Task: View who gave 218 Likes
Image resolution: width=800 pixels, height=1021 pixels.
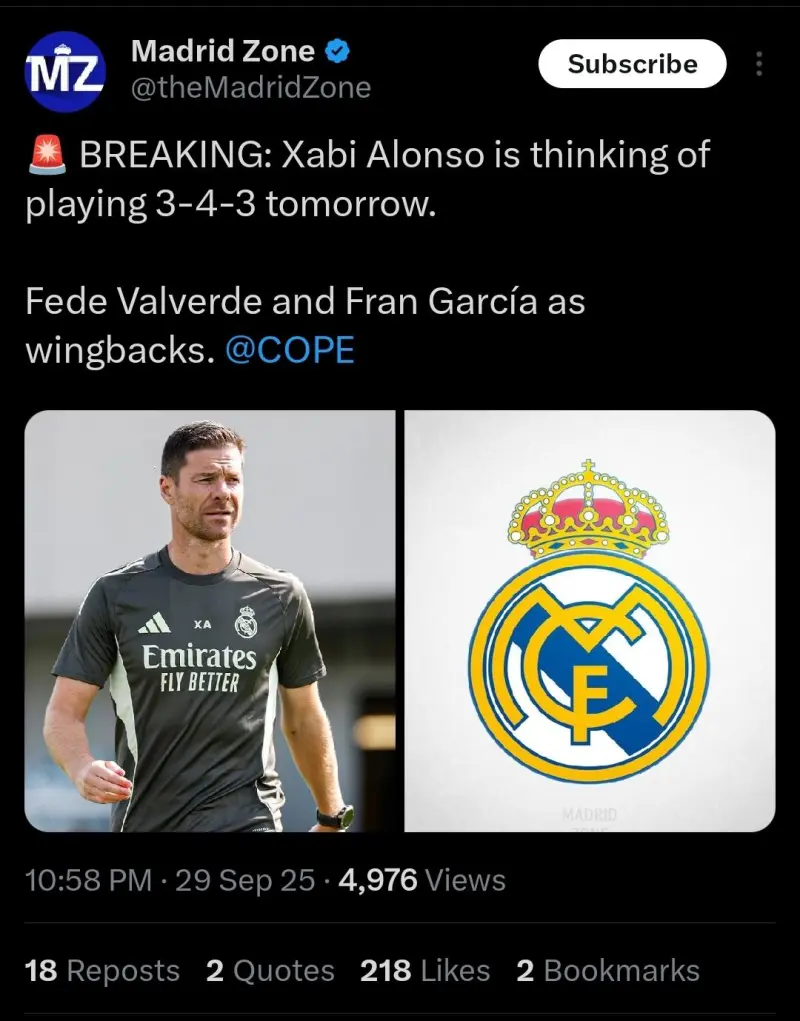Action: point(425,970)
